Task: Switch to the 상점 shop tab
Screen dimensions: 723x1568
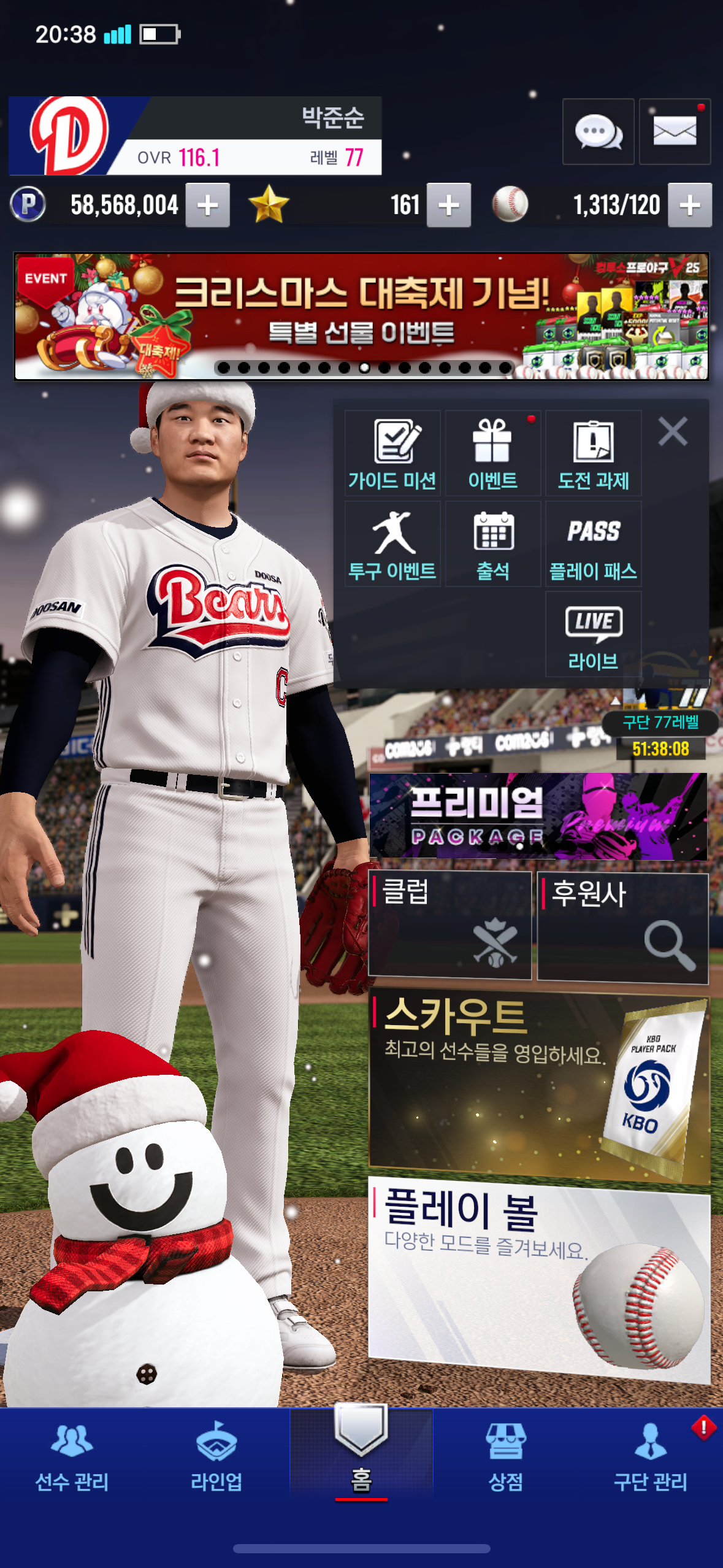Action: pos(505,1457)
